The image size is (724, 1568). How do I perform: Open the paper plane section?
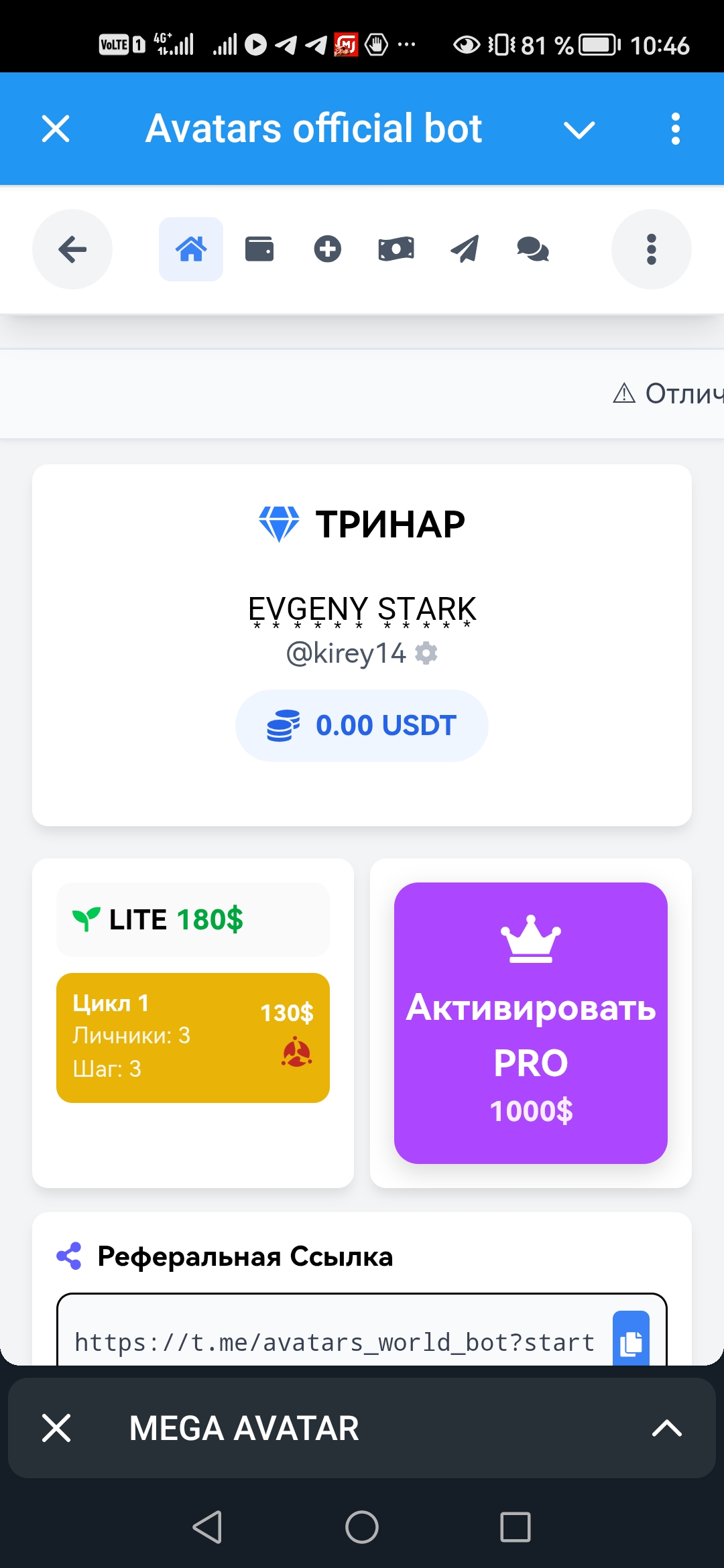pos(465,249)
